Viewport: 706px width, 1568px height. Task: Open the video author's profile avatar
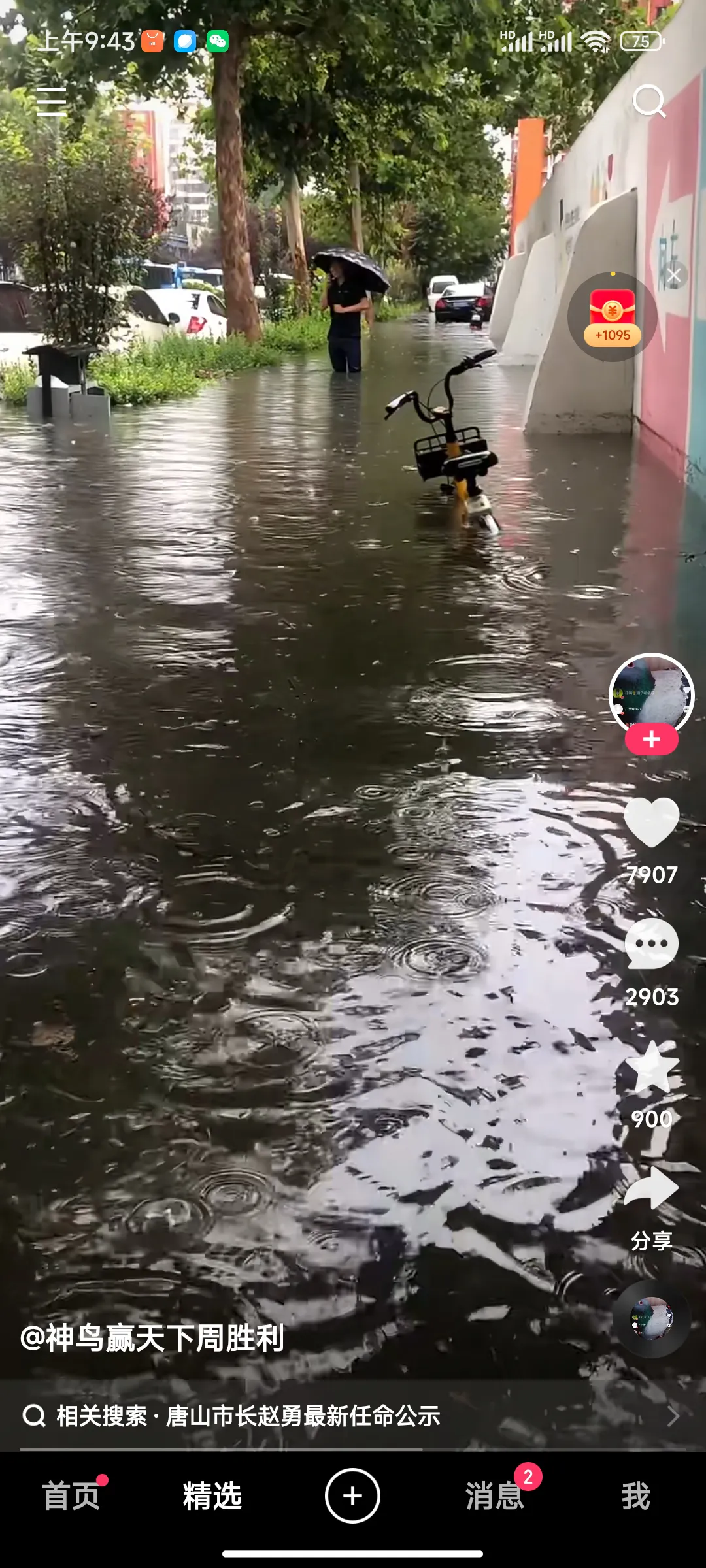651,694
